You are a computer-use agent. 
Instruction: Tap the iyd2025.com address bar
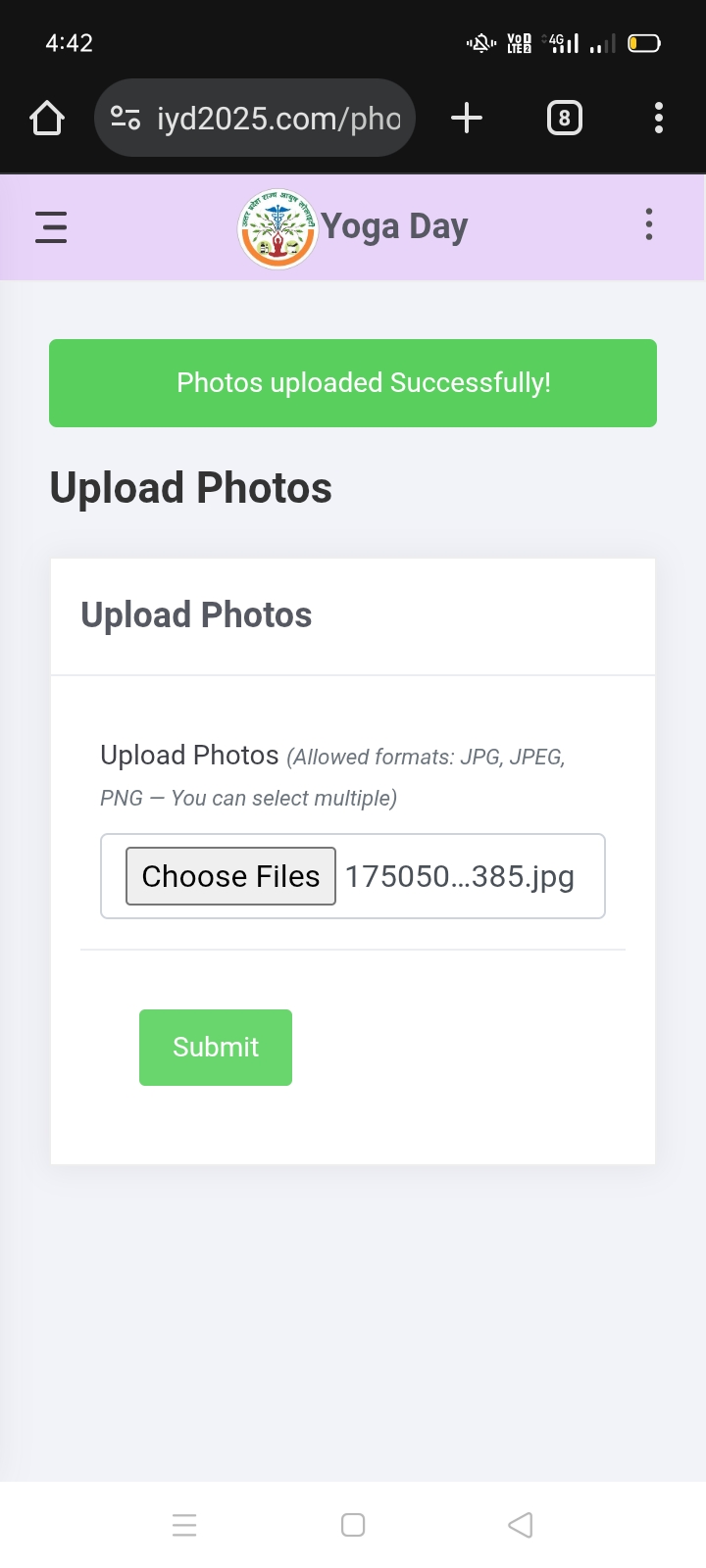pyautogui.click(x=255, y=118)
